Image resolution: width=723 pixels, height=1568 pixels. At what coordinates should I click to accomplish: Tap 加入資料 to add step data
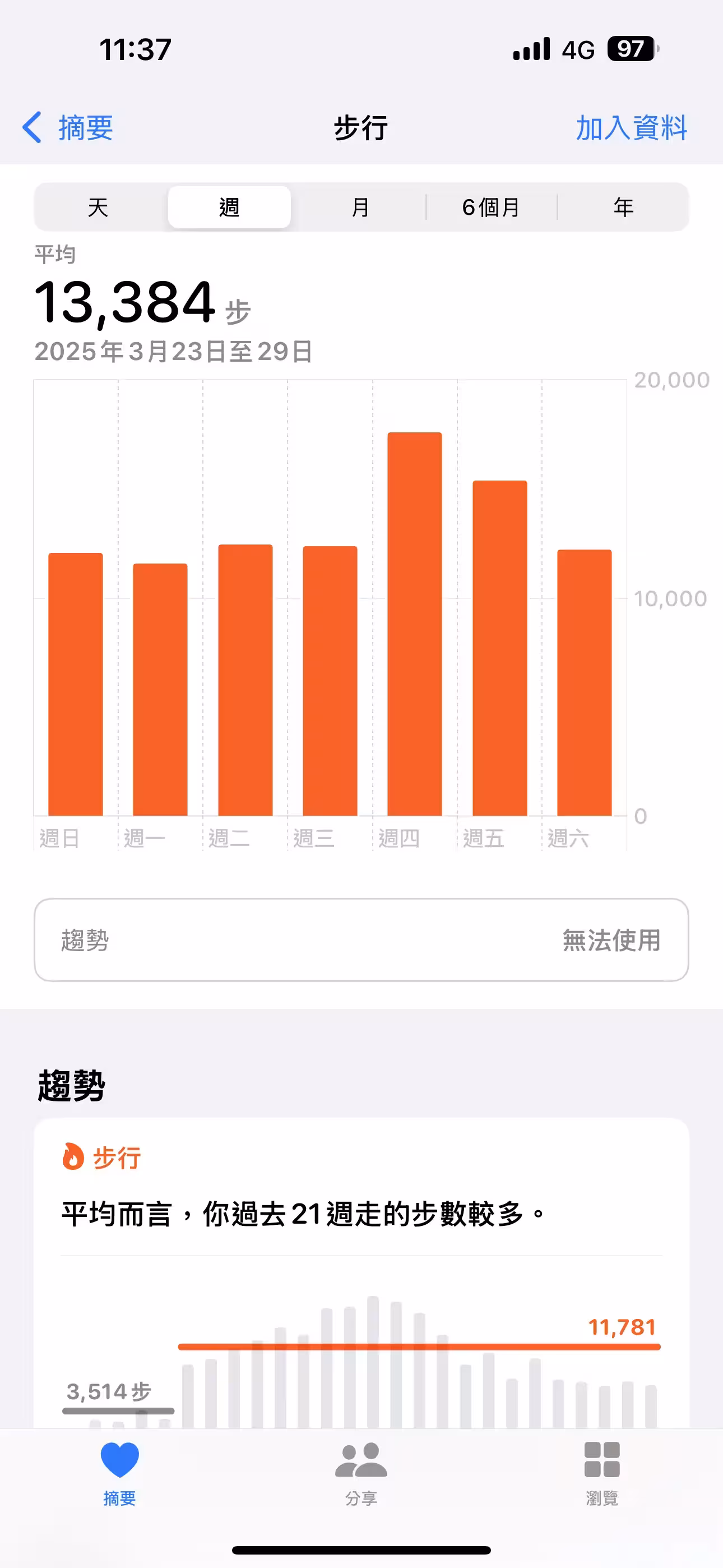(x=631, y=128)
